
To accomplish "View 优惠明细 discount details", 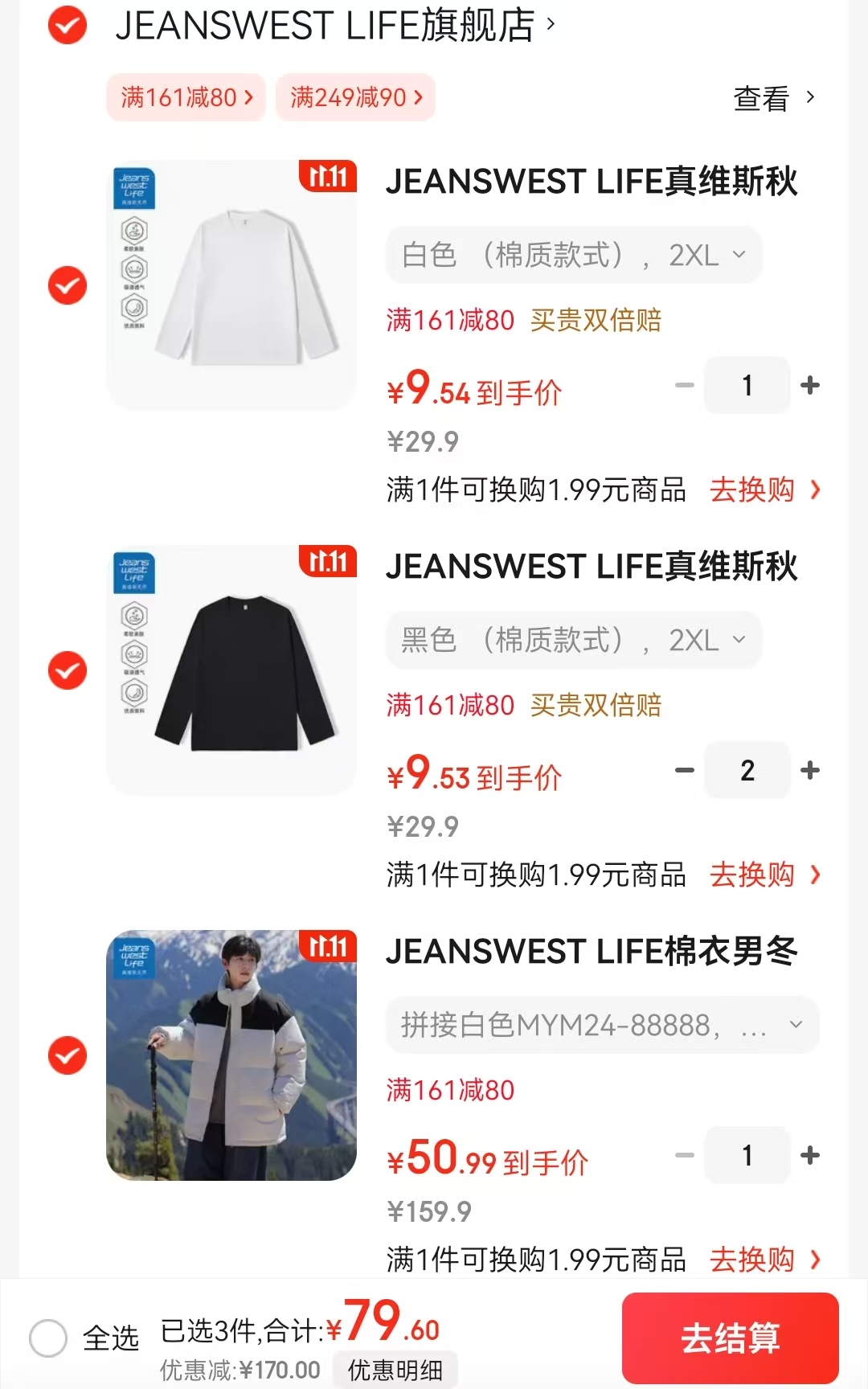I will click(x=395, y=1370).
